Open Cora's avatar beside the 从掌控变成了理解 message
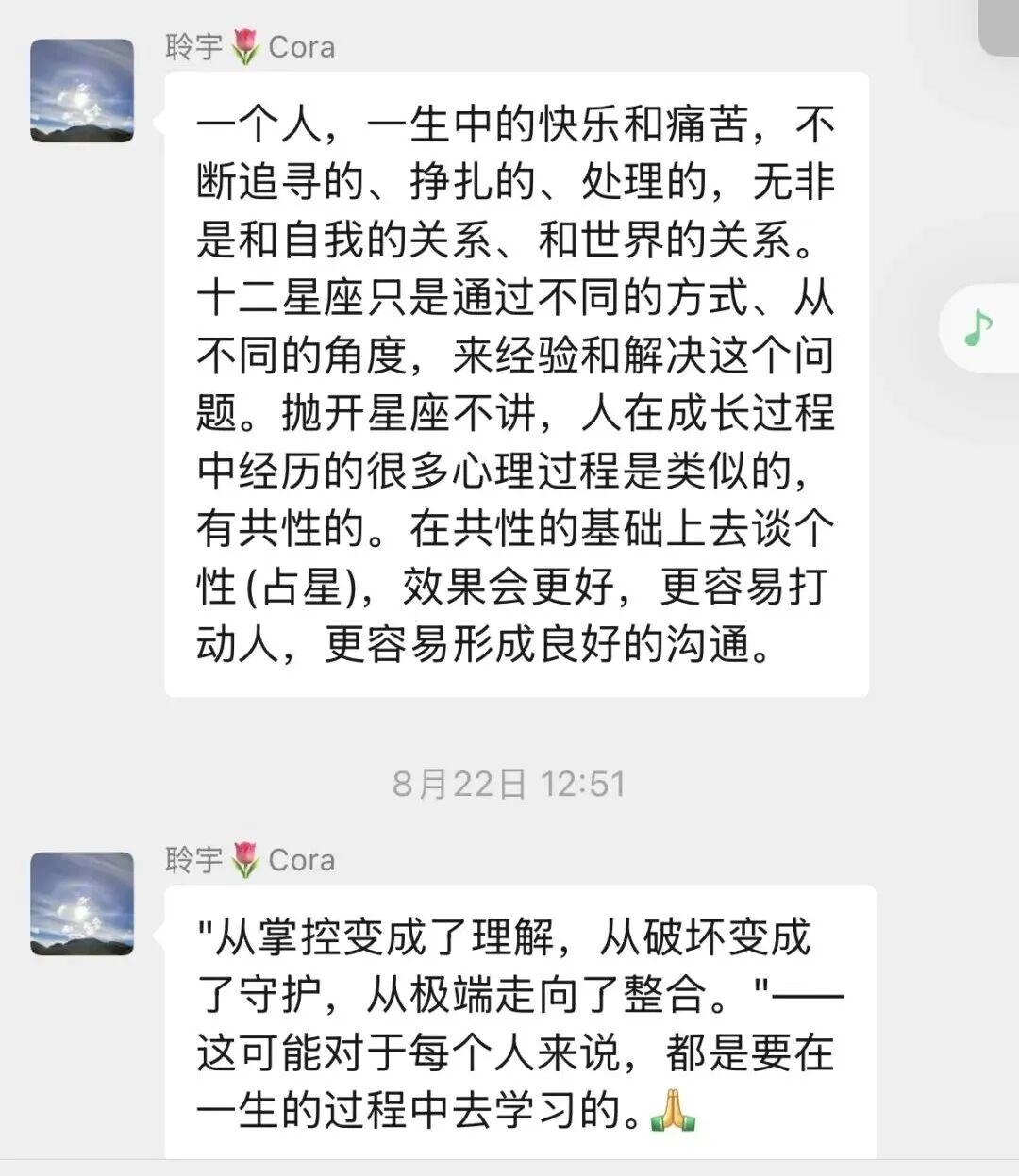The image size is (1019, 1176). click(82, 903)
